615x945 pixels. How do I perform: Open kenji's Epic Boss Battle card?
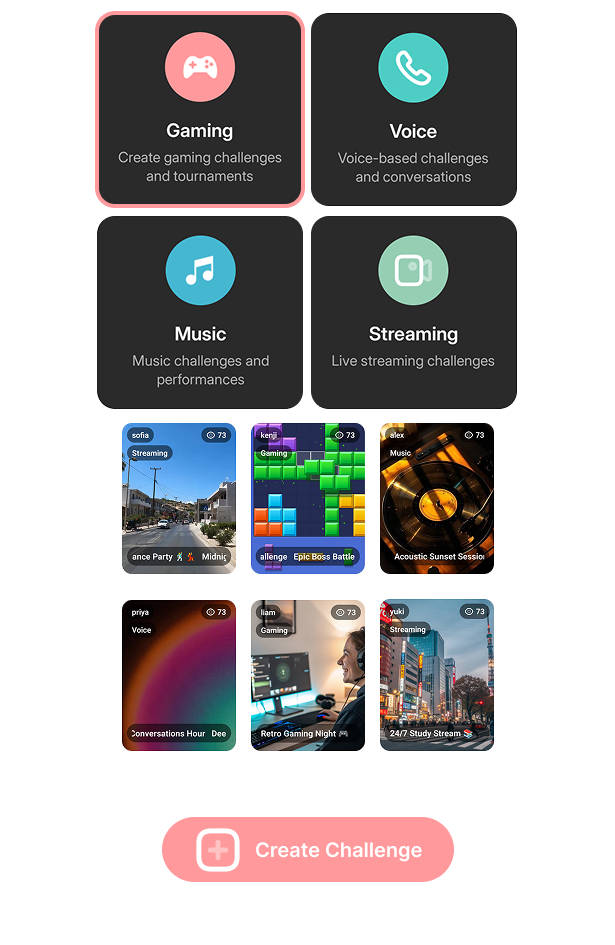[308, 498]
